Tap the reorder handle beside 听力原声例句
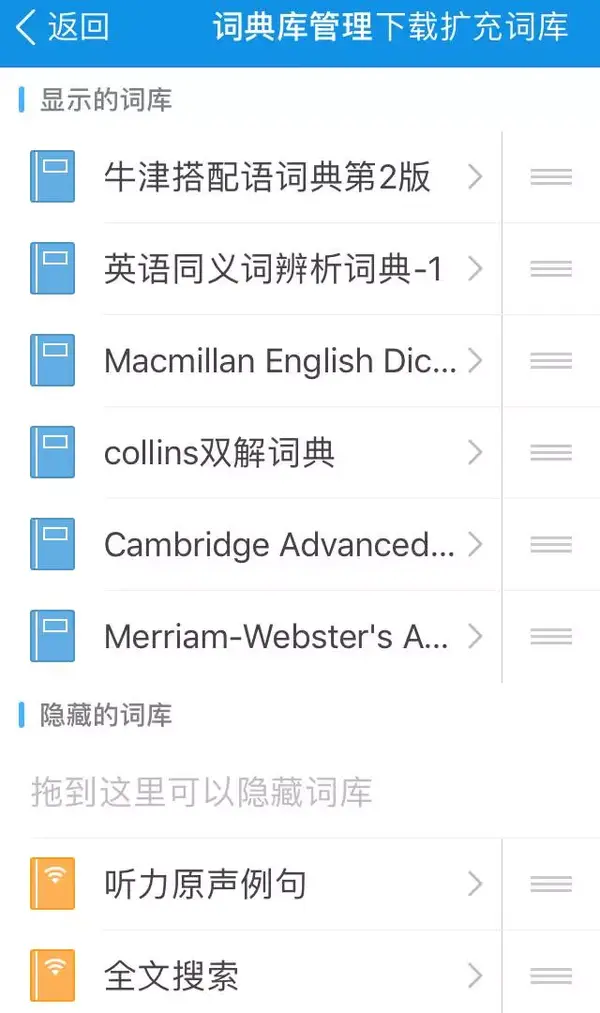Image resolution: width=600 pixels, height=1013 pixels. click(x=551, y=884)
